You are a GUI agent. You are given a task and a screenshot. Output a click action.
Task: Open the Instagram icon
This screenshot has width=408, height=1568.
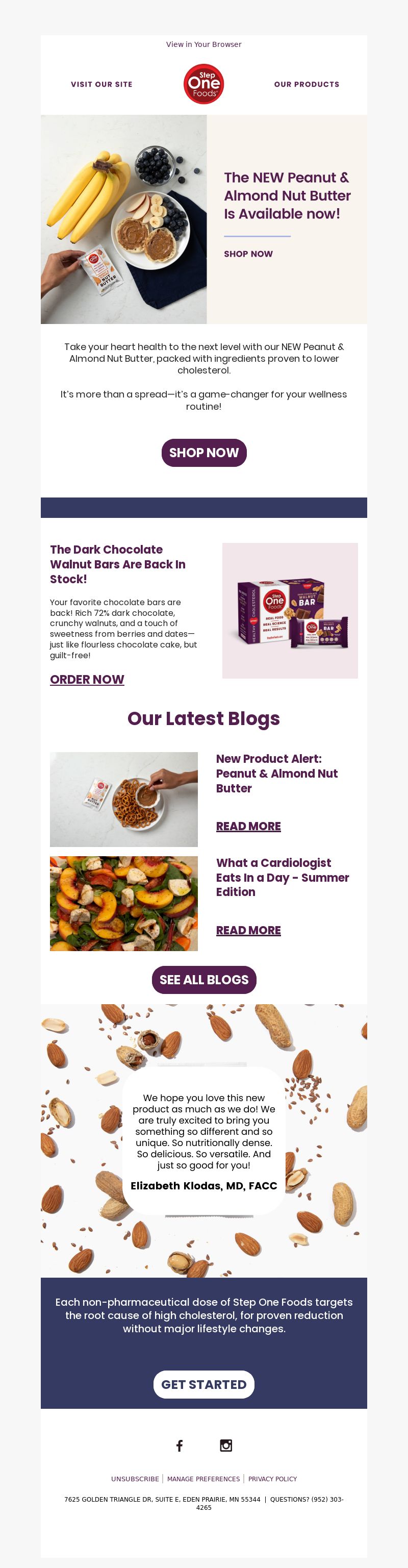coord(225,1445)
